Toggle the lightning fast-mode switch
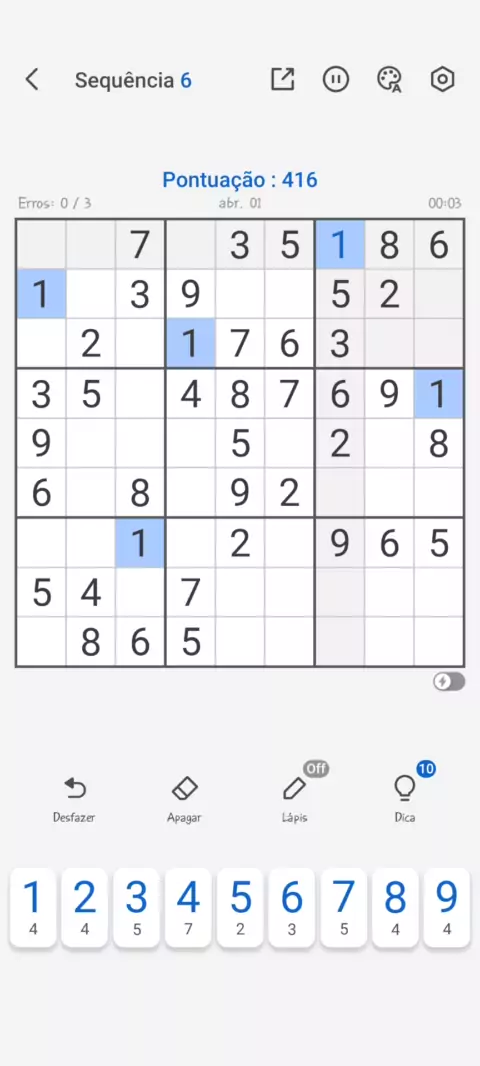Image resolution: width=480 pixels, height=1066 pixels. tap(449, 682)
